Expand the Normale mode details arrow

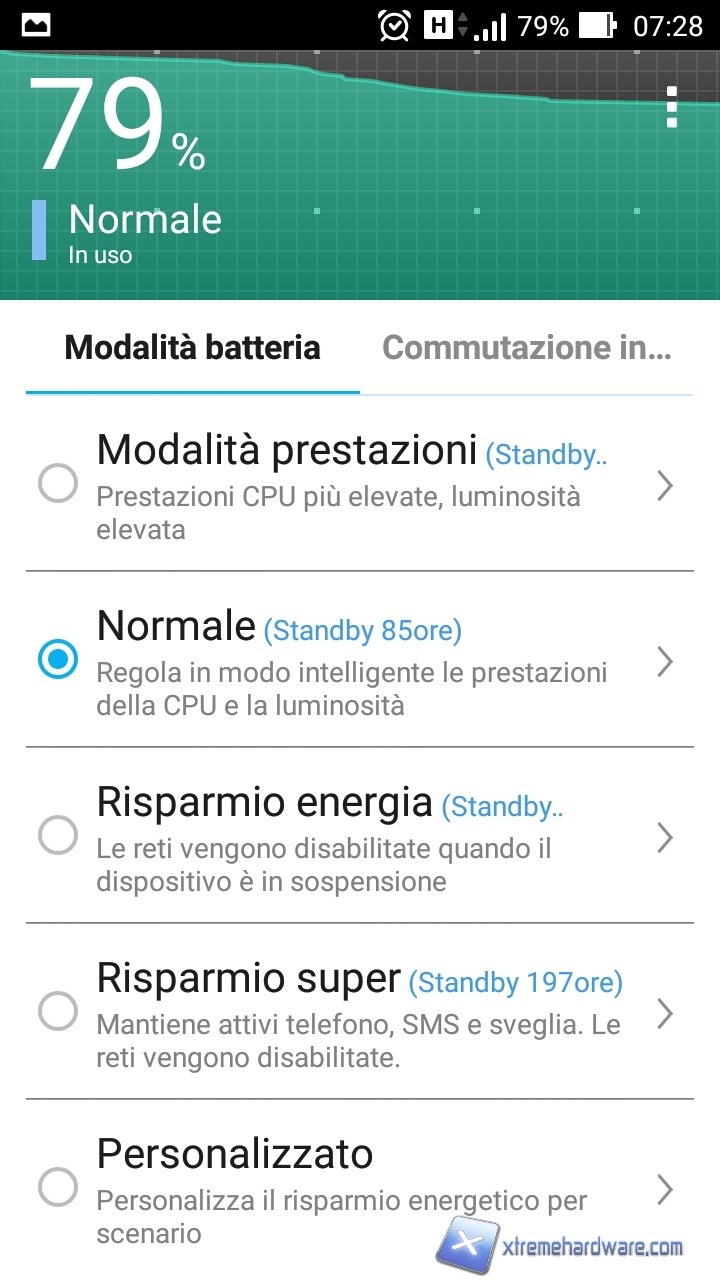coord(665,661)
